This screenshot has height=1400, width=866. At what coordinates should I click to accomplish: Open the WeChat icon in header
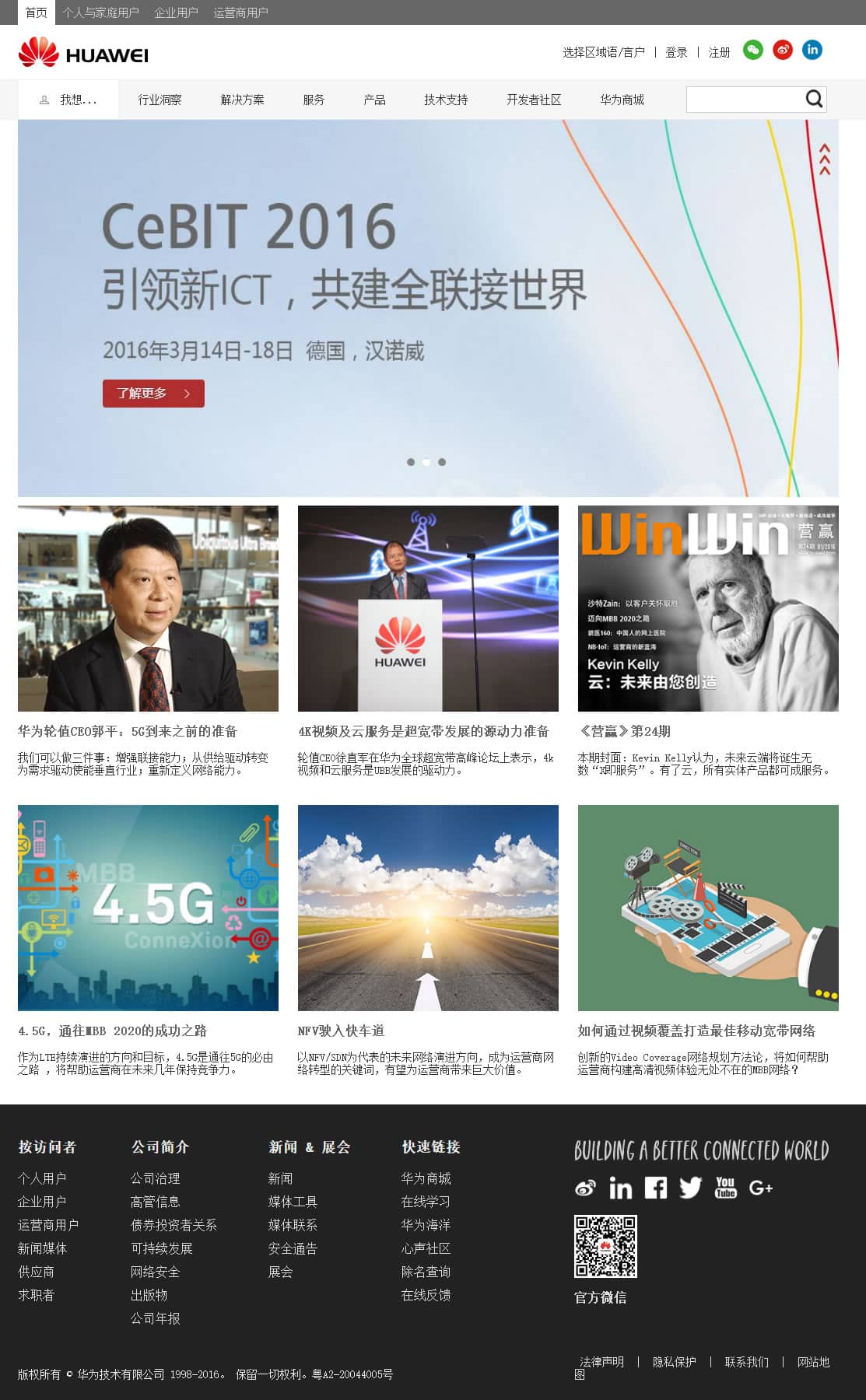[752, 50]
